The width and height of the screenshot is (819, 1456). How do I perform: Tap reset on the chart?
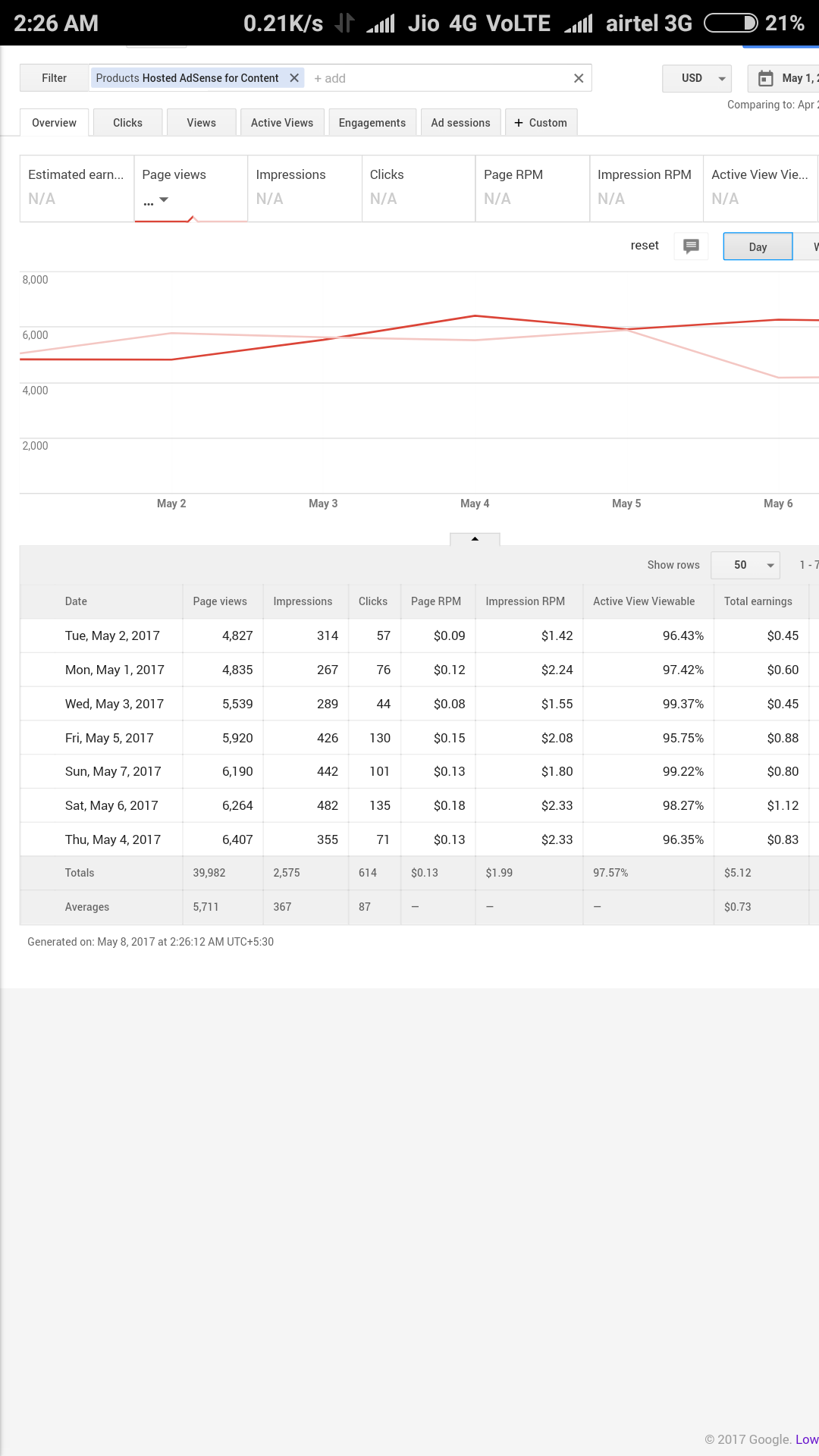click(645, 246)
